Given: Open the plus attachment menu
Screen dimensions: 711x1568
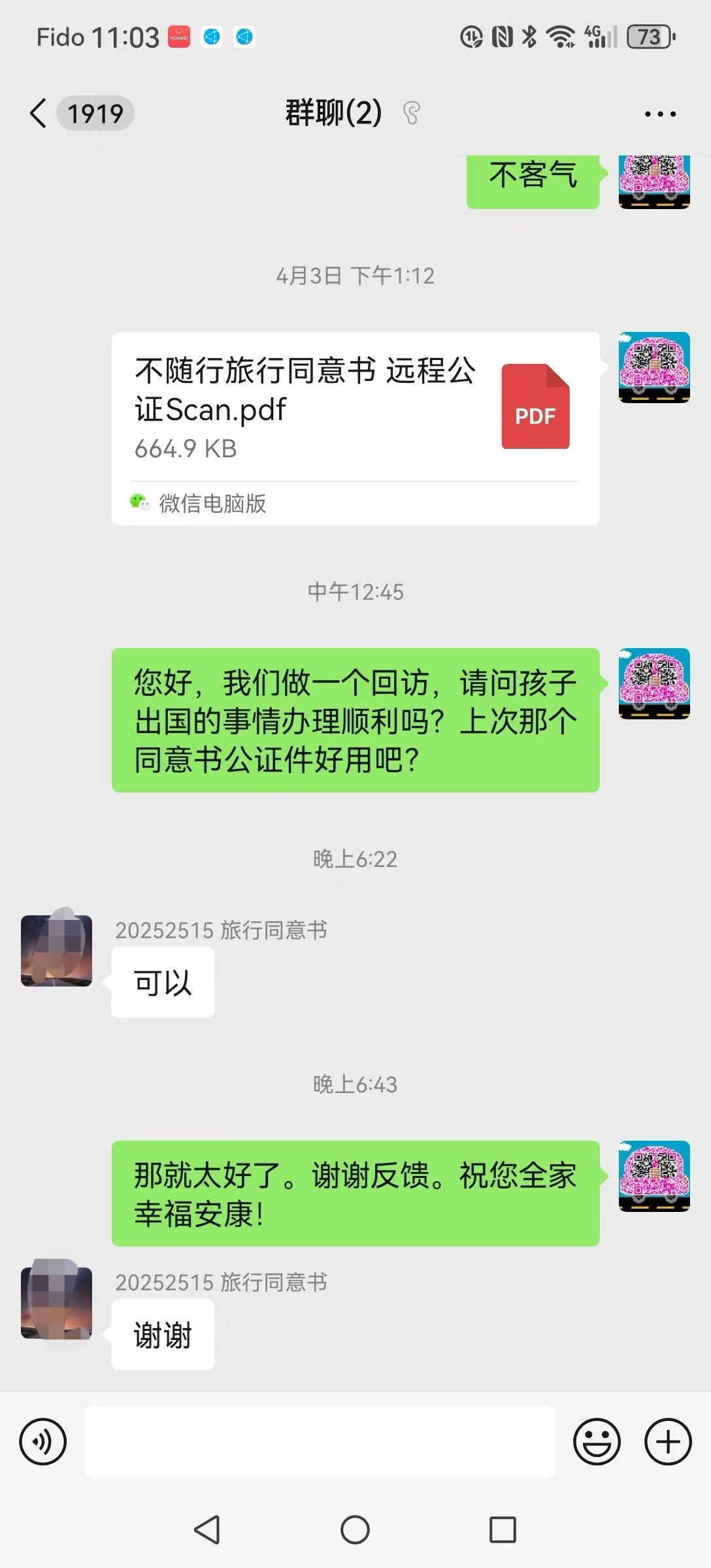Looking at the screenshot, I should tap(668, 1441).
